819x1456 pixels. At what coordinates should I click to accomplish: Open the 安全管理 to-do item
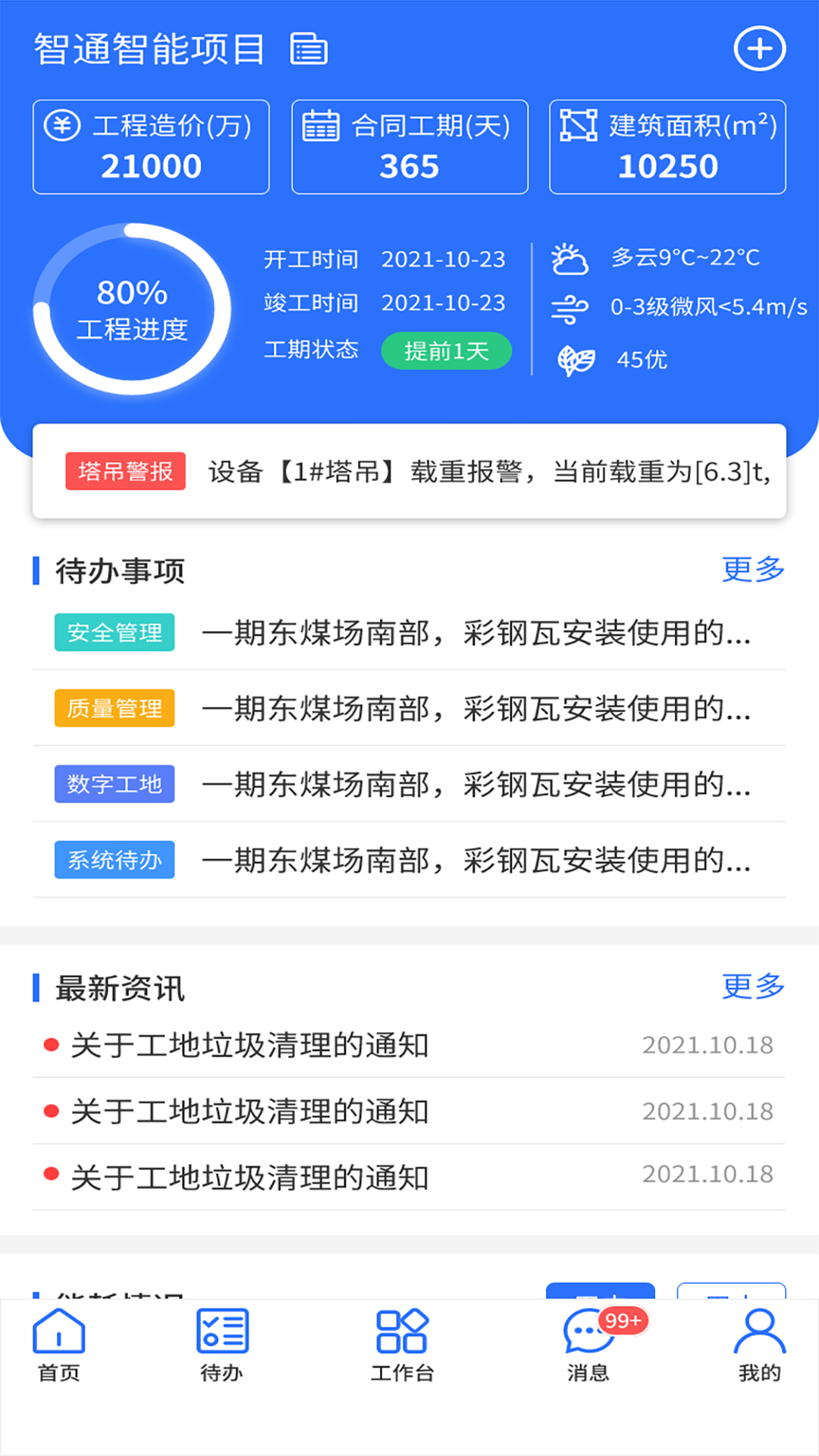click(409, 632)
